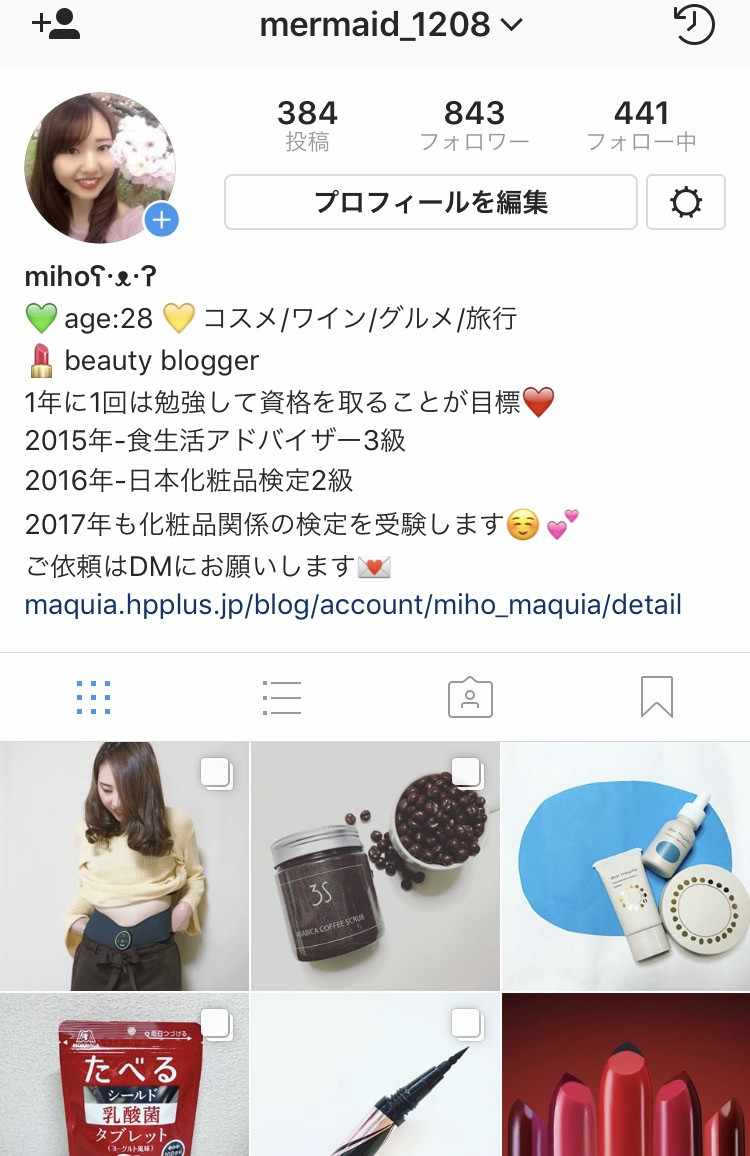The height and width of the screenshot is (1156, 750).
Task: Open the eyeliner pen post
Action: (x=375, y=1075)
